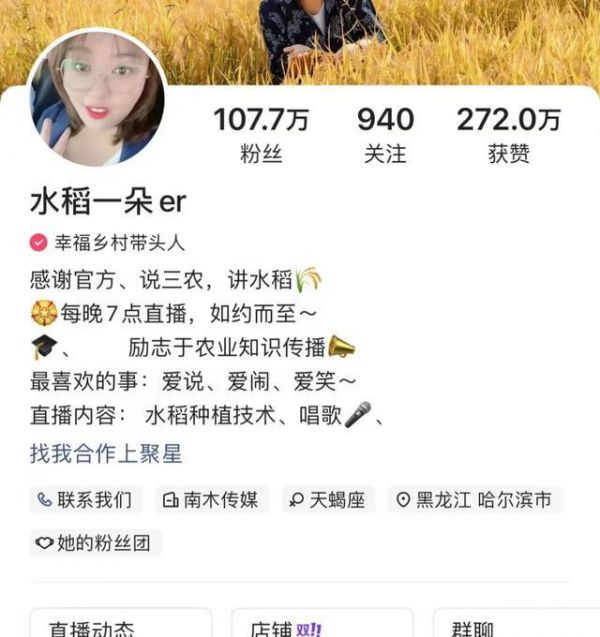The width and height of the screenshot is (600, 637).
Task: Tap the 联系我们 chip
Action: click(85, 500)
